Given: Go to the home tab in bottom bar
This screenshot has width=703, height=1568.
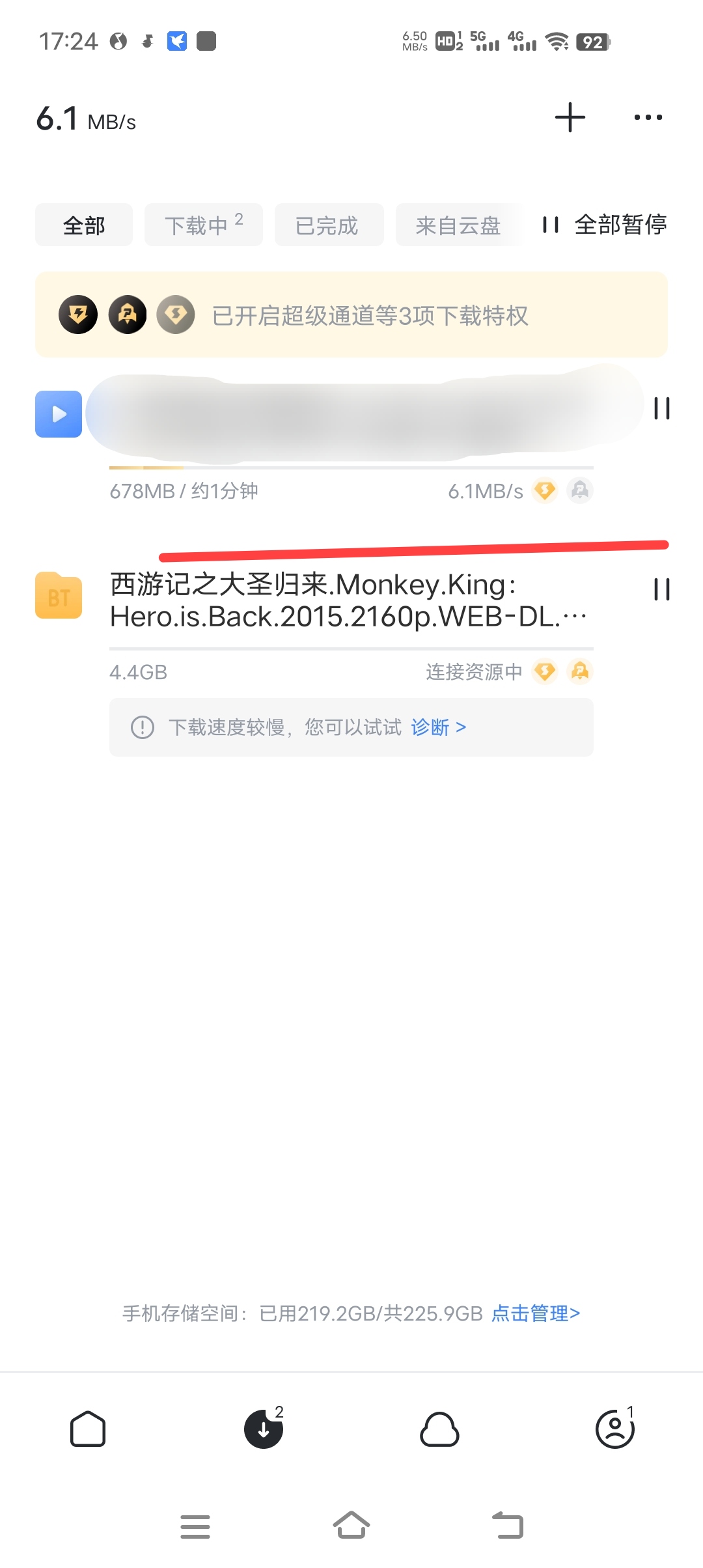Looking at the screenshot, I should click(88, 1430).
